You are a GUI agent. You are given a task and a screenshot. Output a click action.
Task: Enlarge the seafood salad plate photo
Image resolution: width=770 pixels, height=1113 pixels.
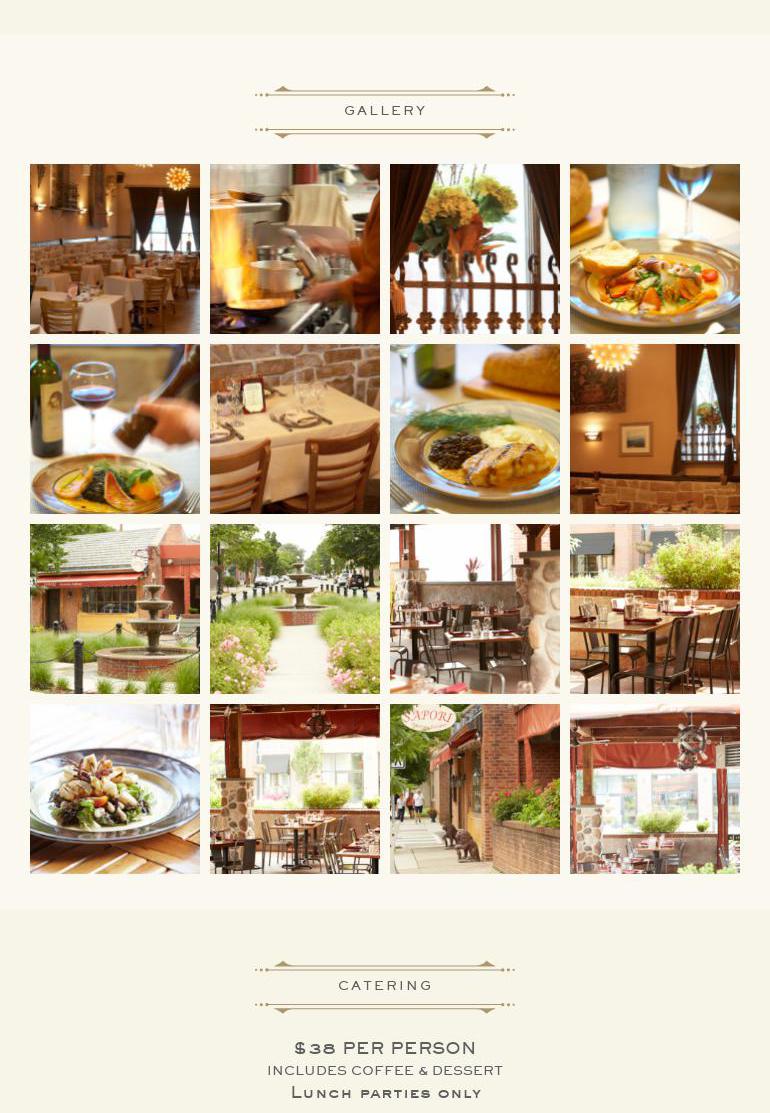[115, 789]
